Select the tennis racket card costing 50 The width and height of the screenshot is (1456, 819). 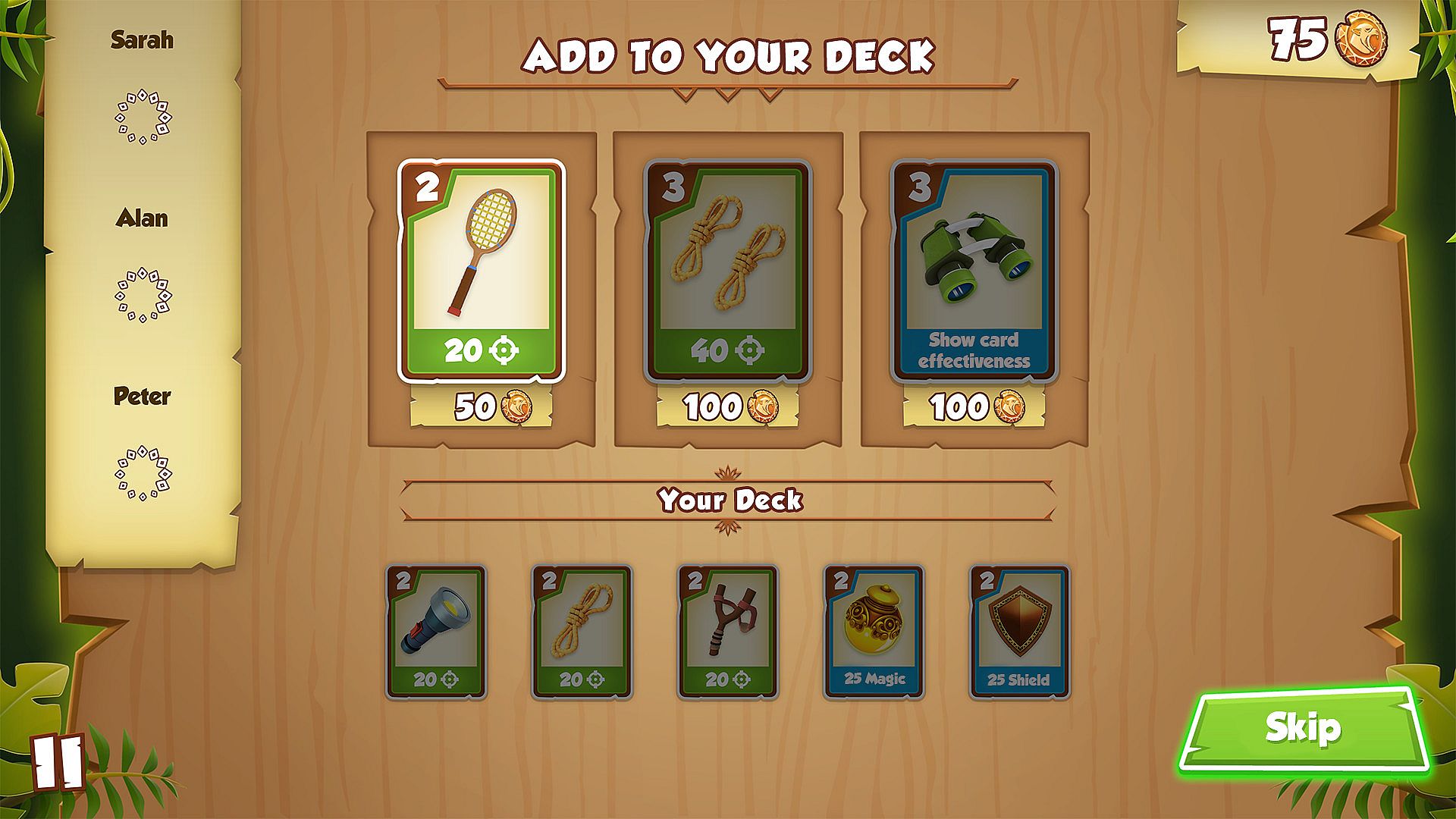click(481, 271)
